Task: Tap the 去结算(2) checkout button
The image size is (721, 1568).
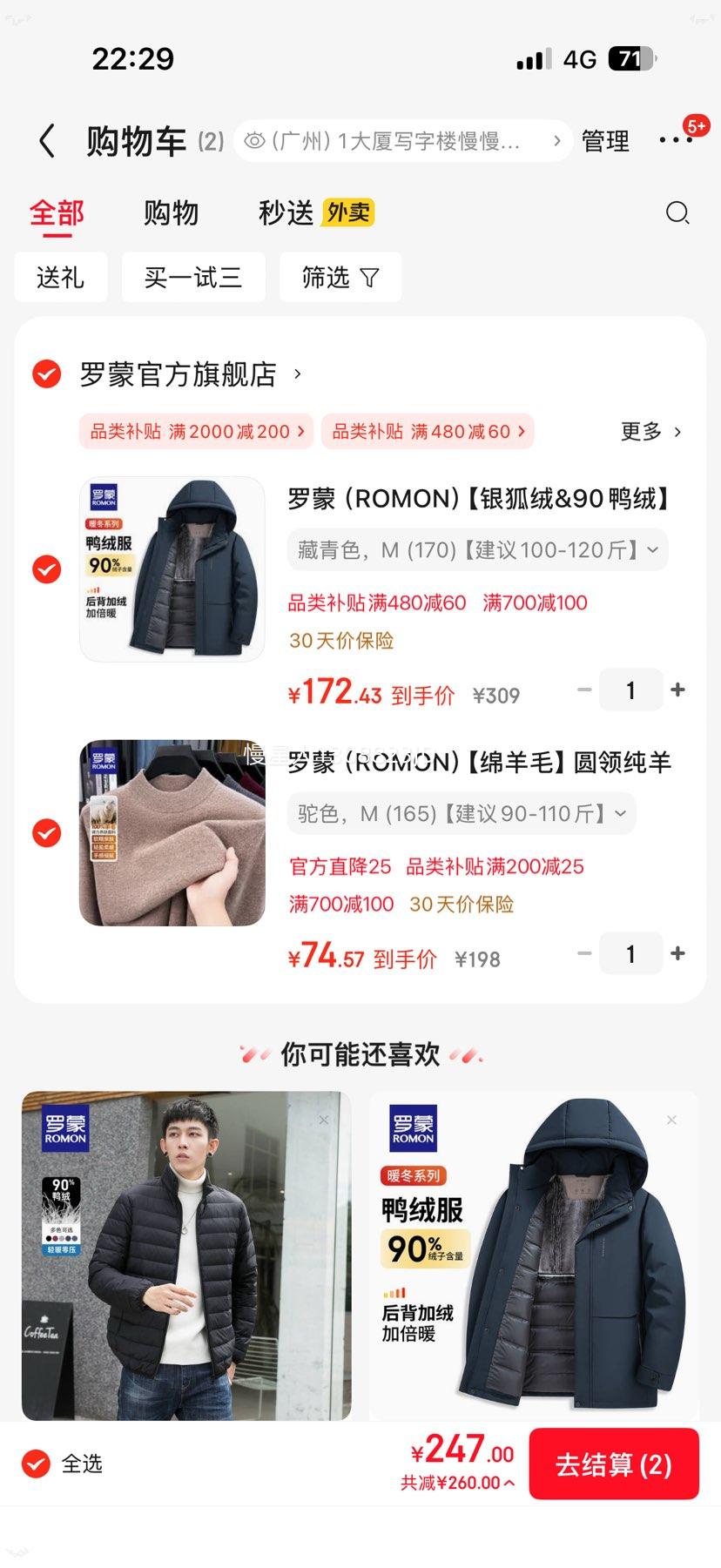Action: [614, 1464]
